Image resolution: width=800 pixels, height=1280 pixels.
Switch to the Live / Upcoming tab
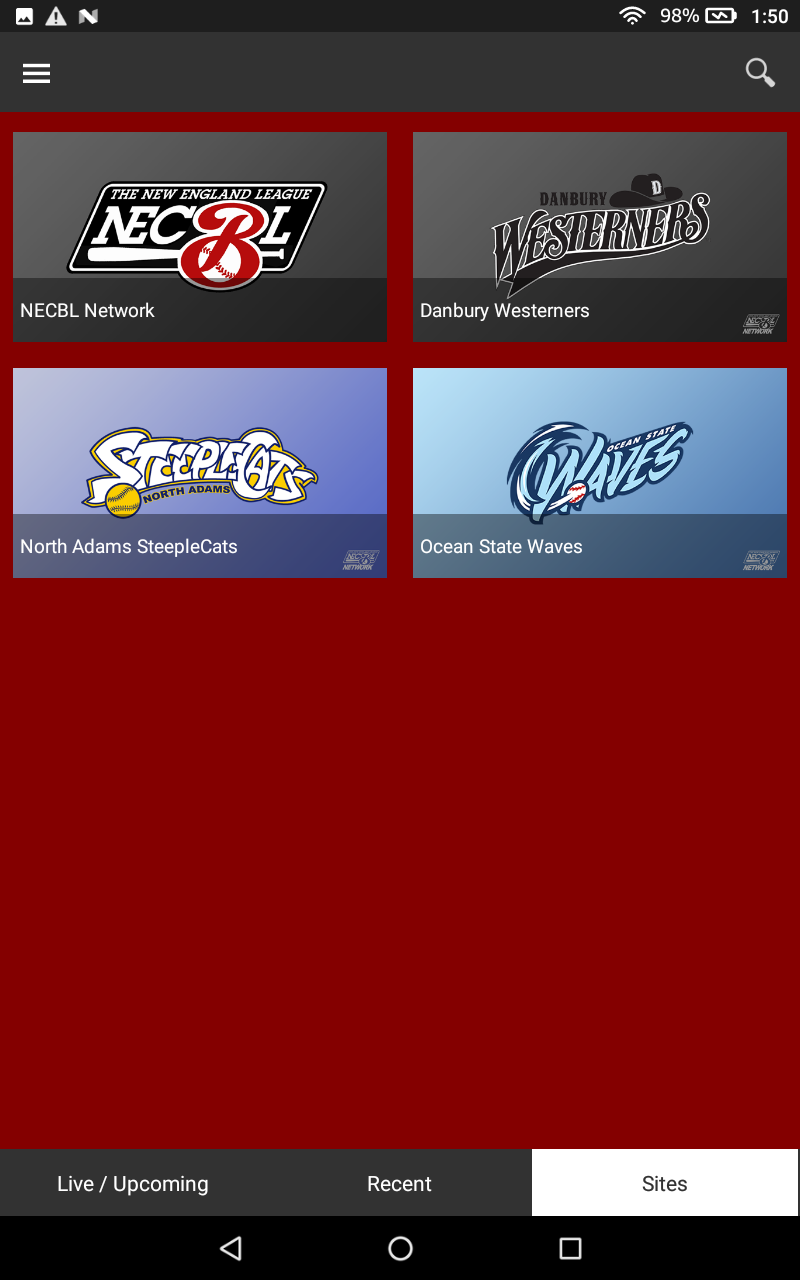tap(133, 1183)
